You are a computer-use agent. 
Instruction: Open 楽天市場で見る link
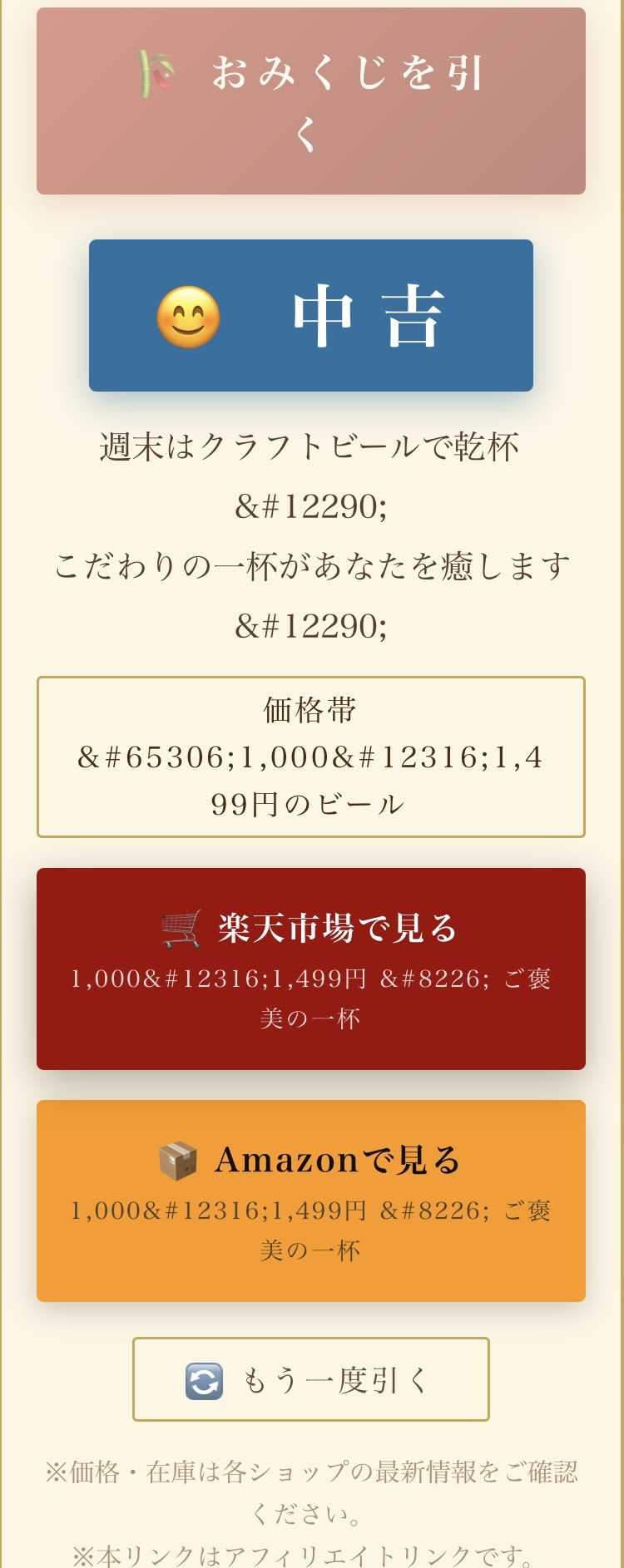311,969
